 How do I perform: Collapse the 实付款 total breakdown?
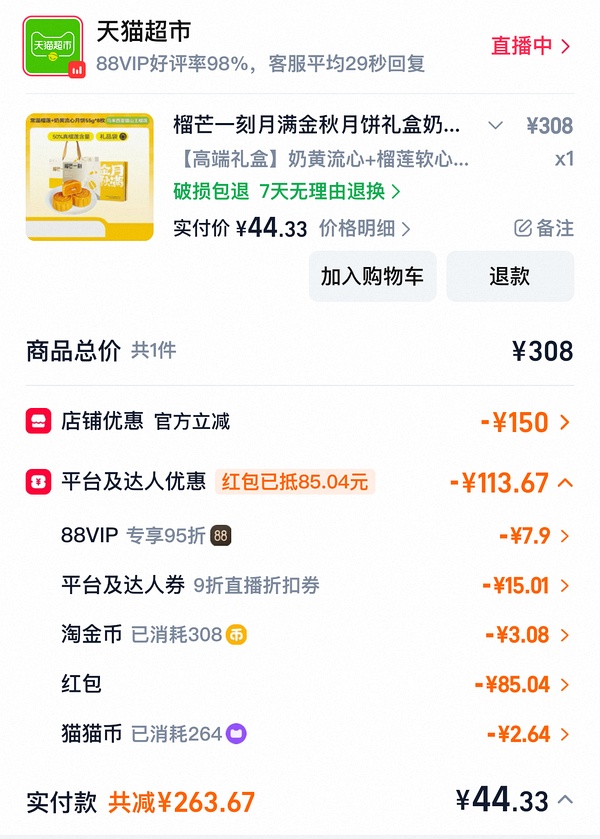pyautogui.click(x=565, y=800)
